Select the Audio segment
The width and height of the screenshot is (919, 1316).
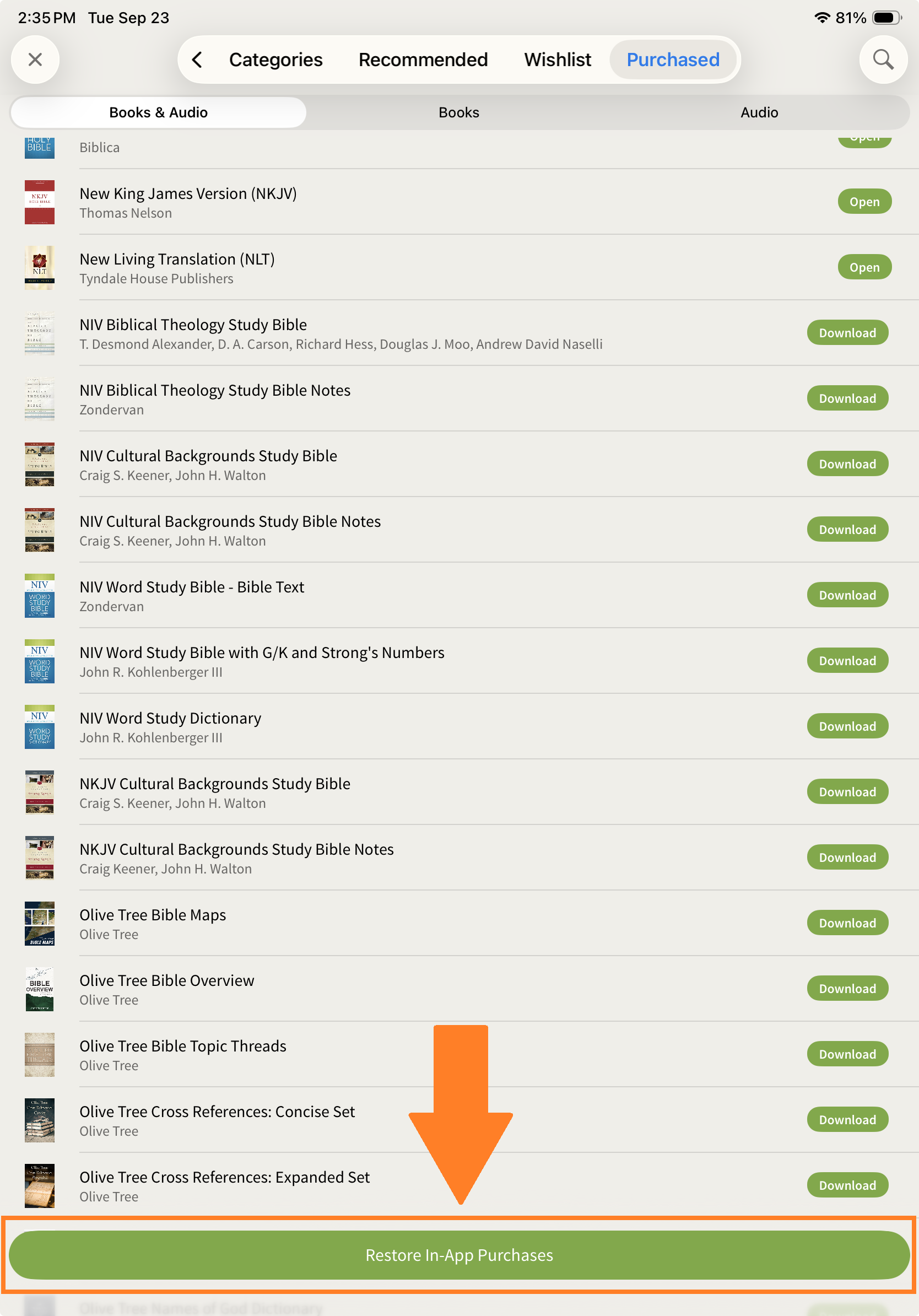click(x=759, y=112)
